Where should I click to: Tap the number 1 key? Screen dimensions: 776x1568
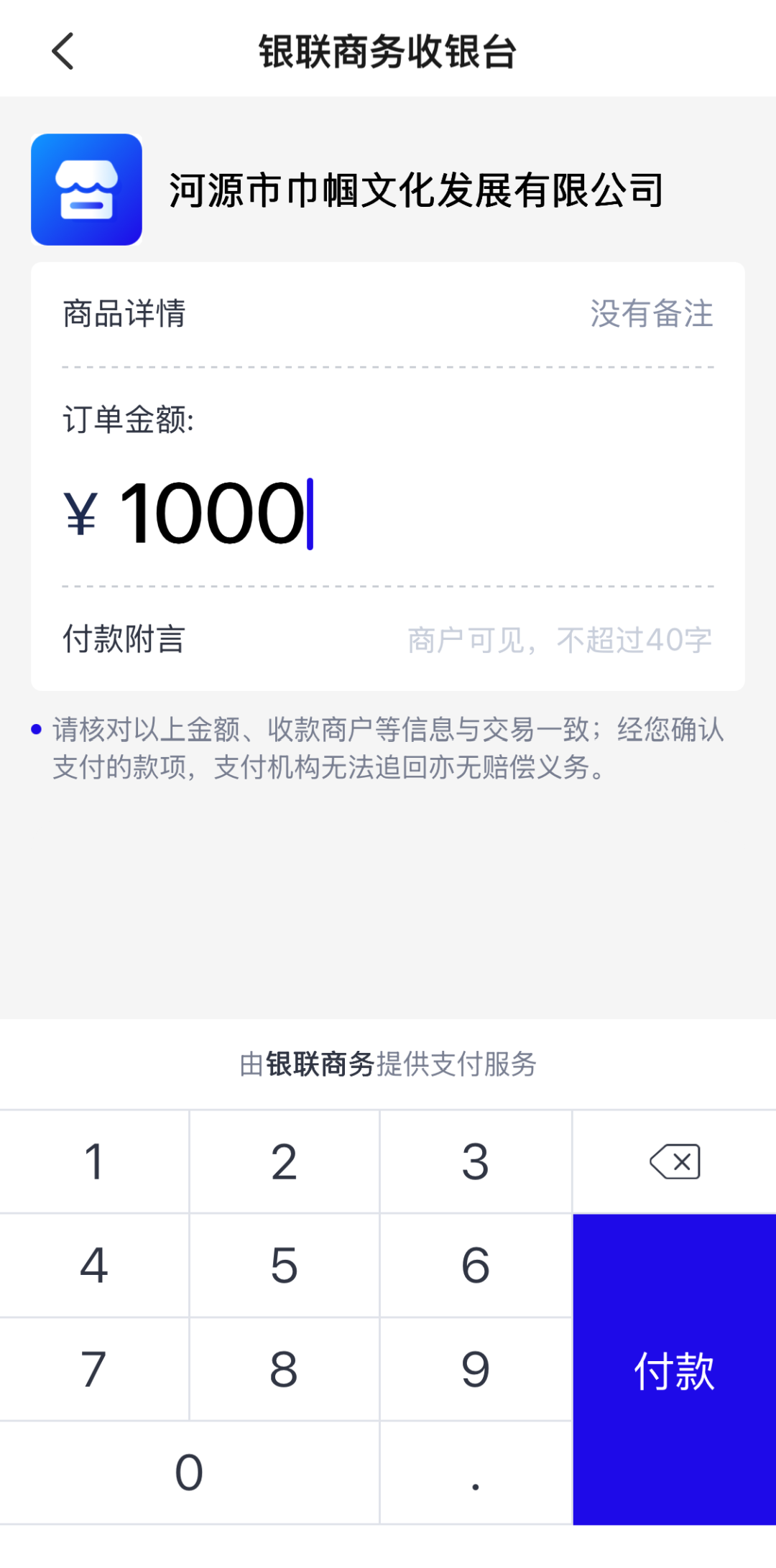click(x=94, y=1161)
